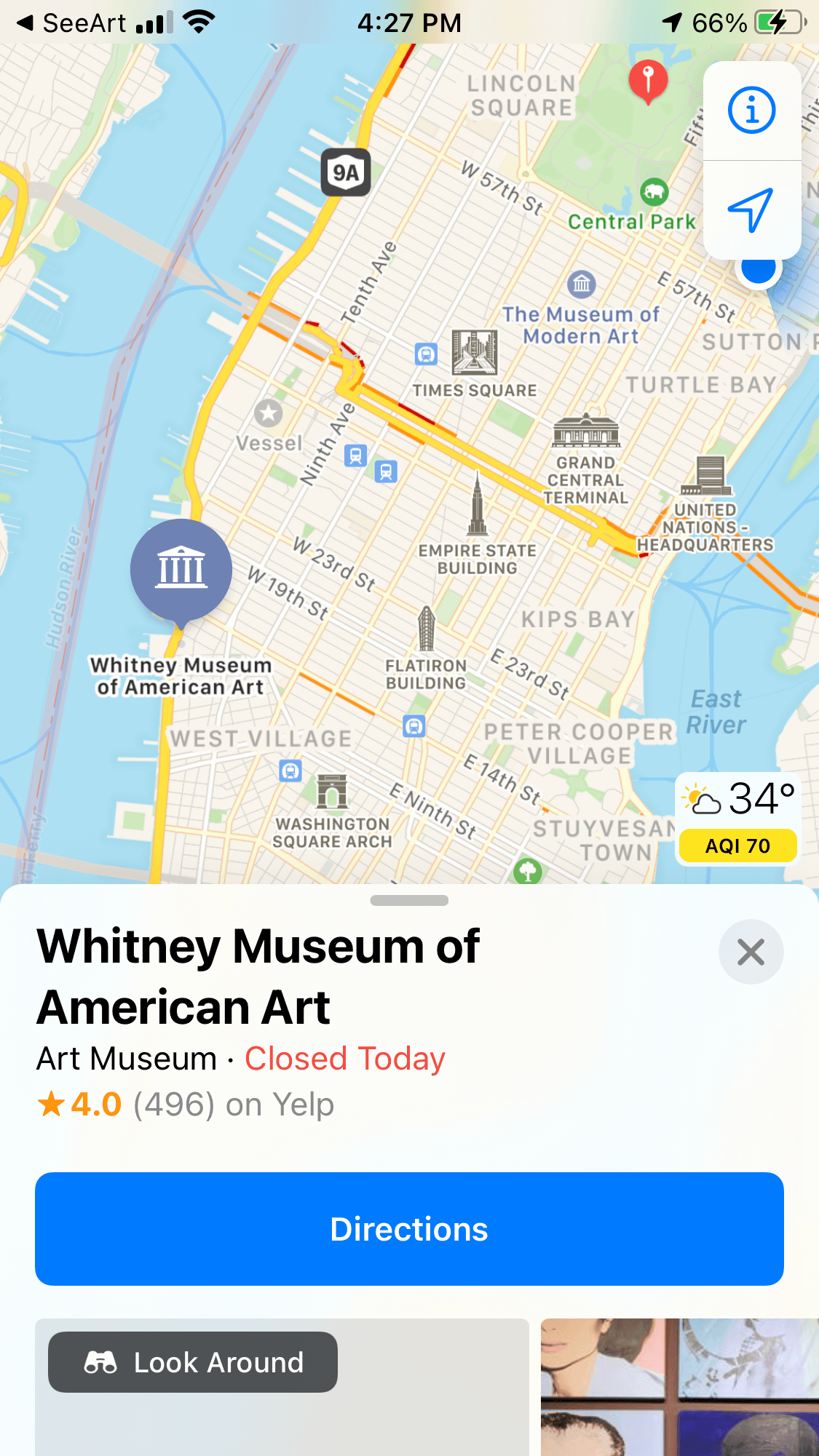819x1456 pixels.
Task: Select the Whitney Museum map pin
Action: click(x=181, y=570)
